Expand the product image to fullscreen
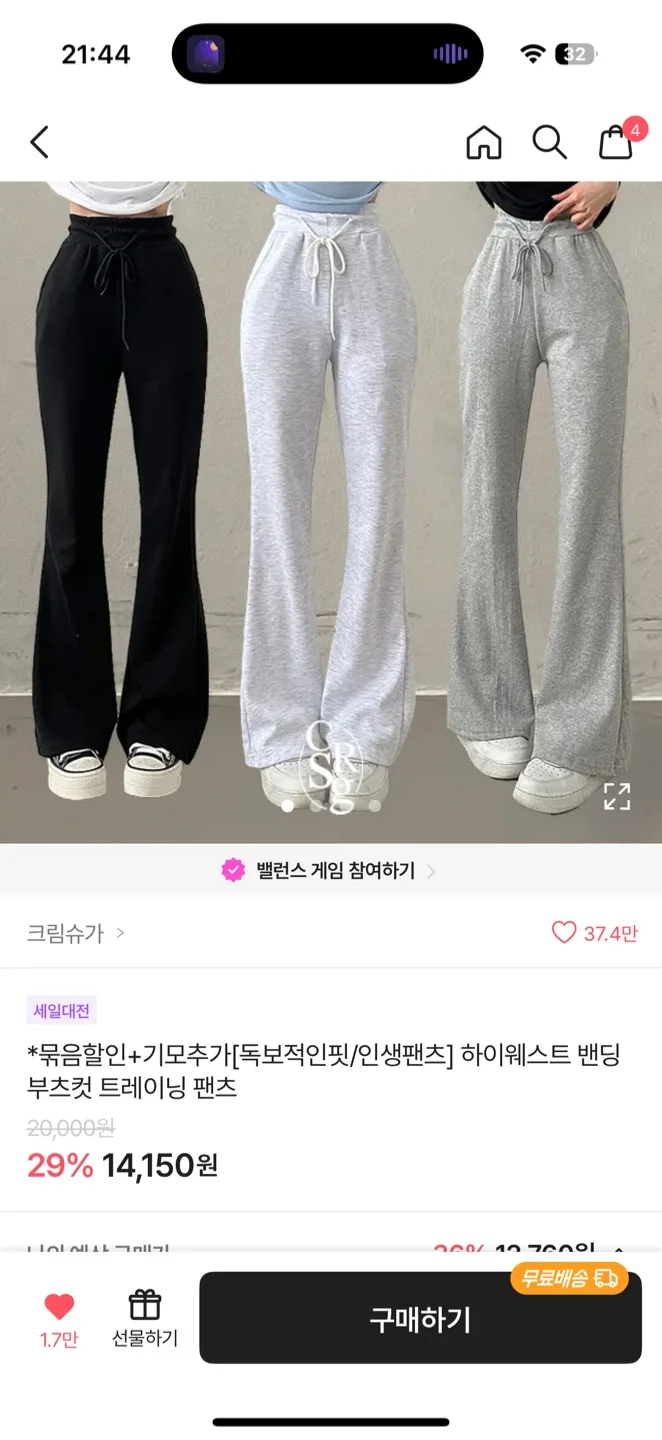Screen dimensions: 662x1440 (x=617, y=796)
